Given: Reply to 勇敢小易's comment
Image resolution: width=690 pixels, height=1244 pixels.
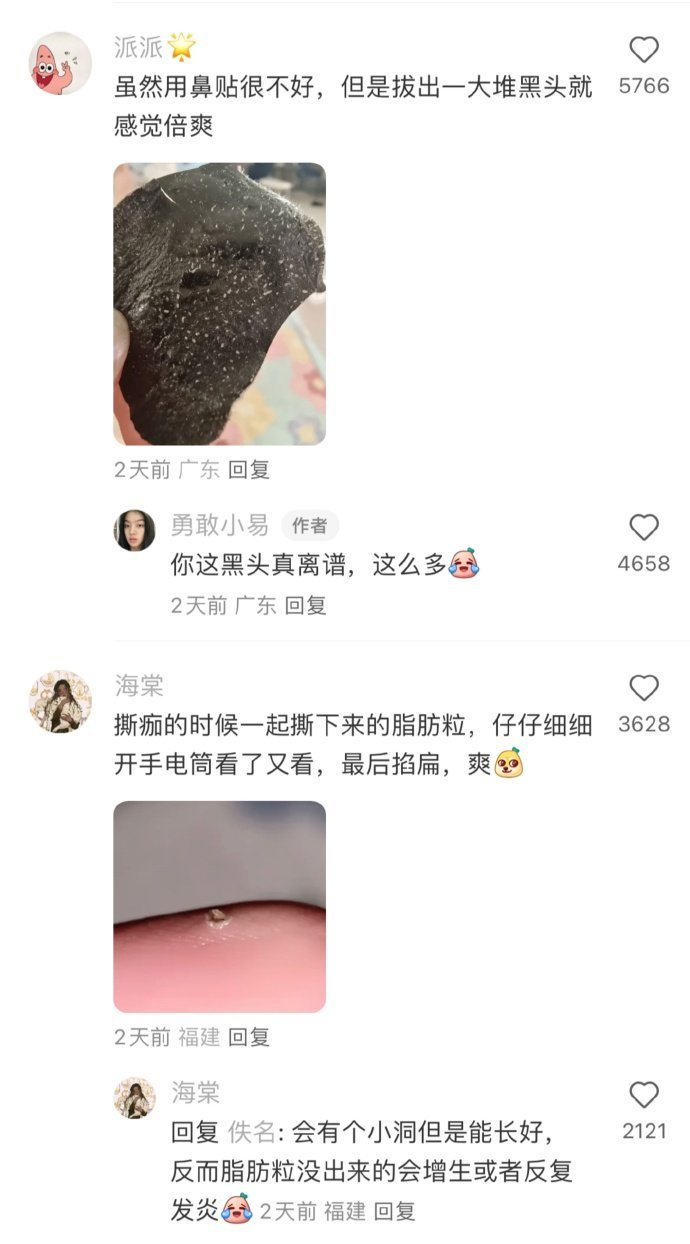Looking at the screenshot, I should click(x=305, y=605).
